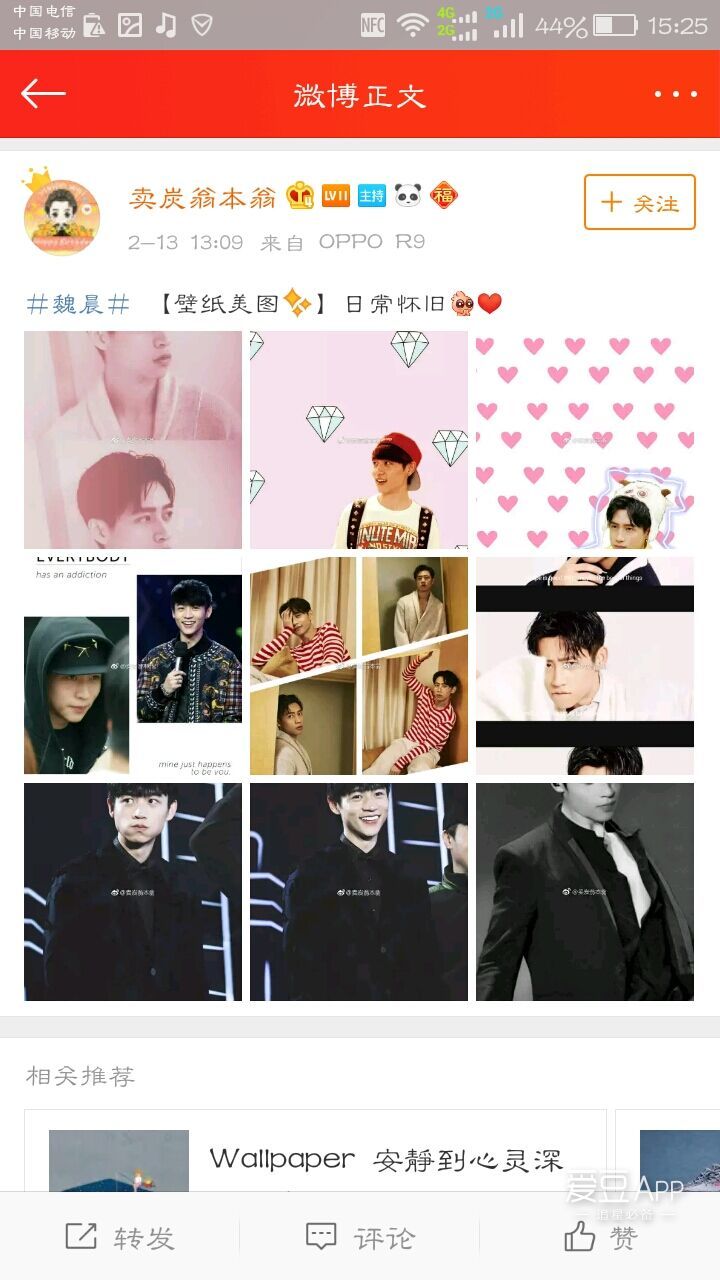720x1280 pixels.
Task: View the pink diamonds wallpaper image
Action: click(358, 440)
